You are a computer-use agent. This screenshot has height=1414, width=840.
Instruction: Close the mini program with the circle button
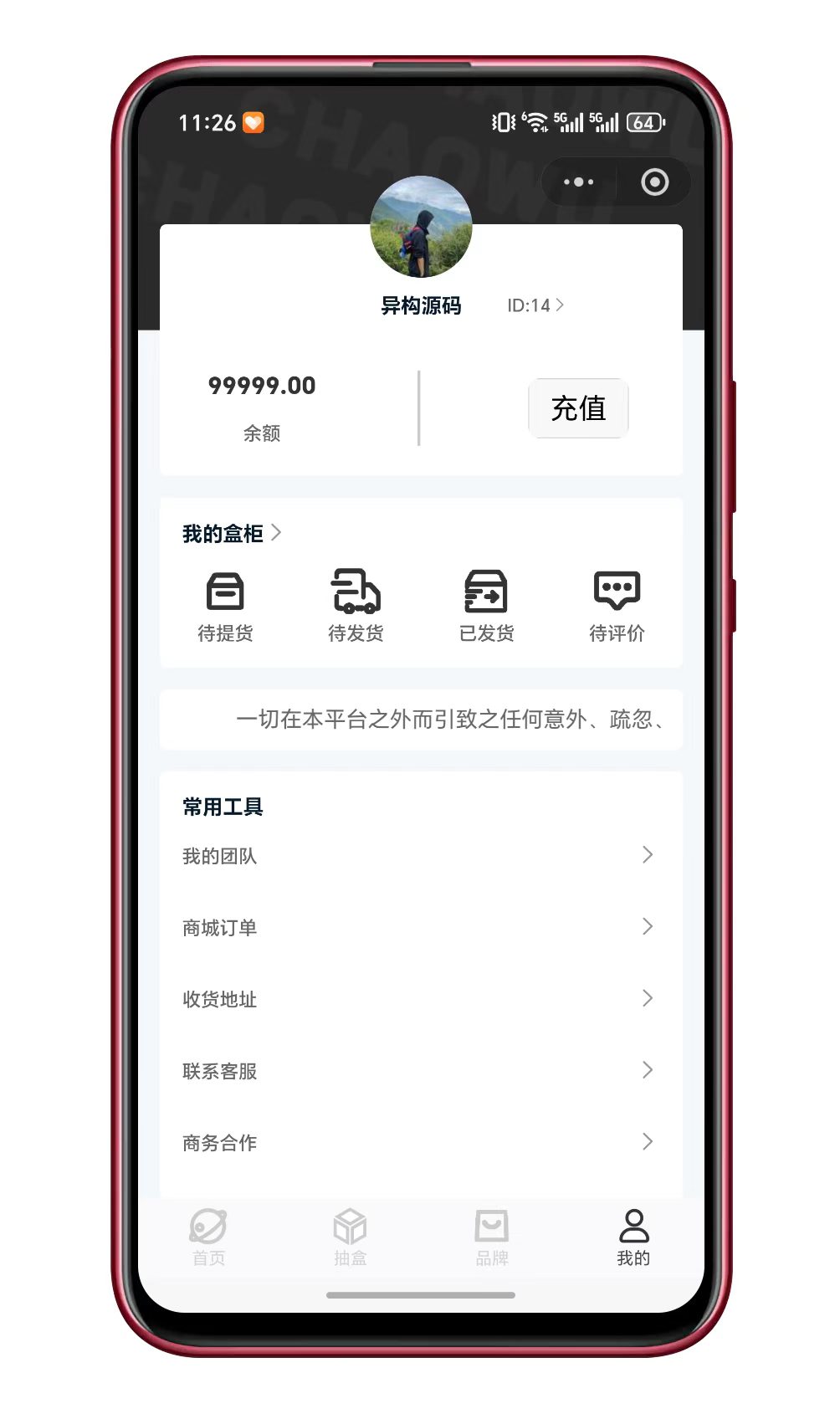pyautogui.click(x=654, y=182)
